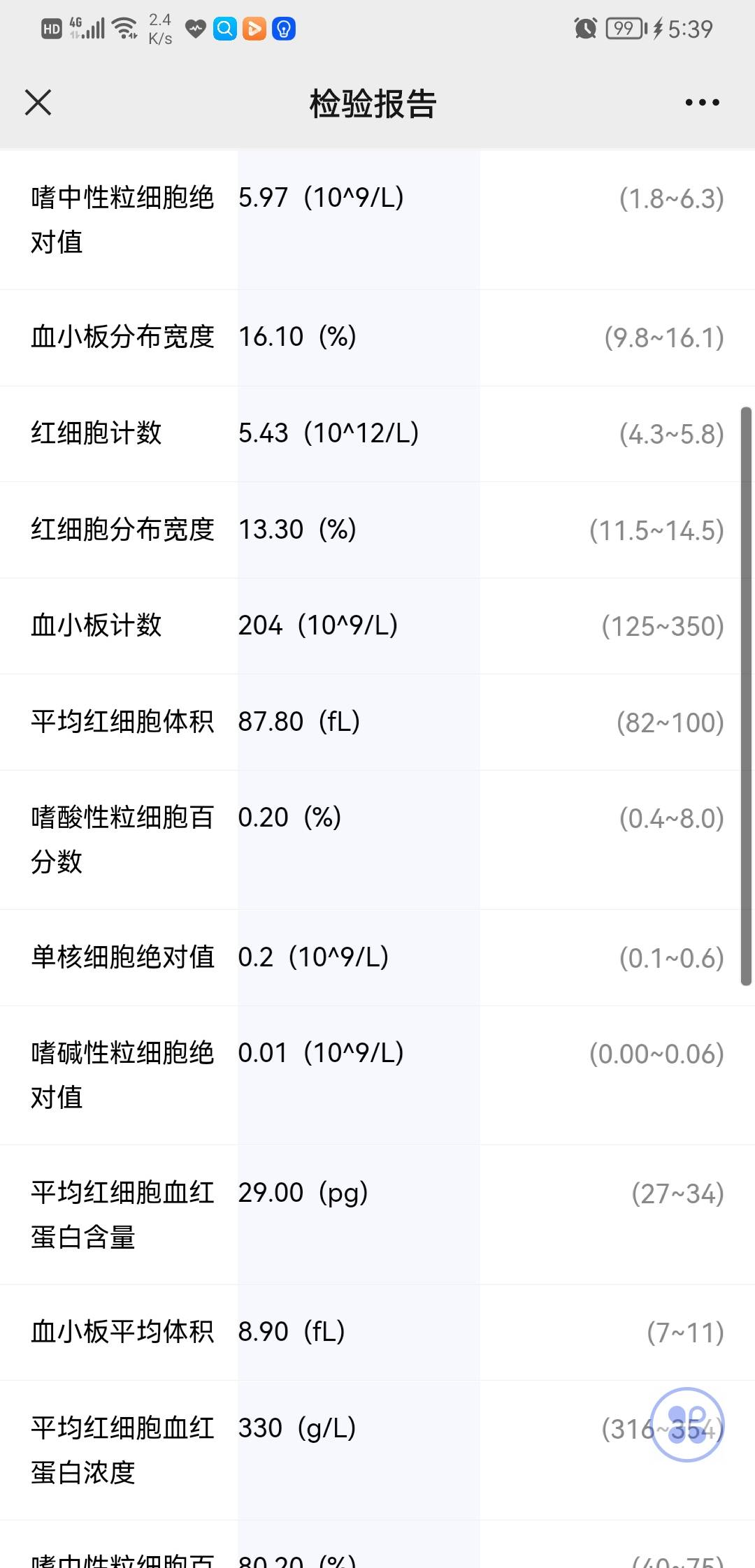Tap the Wi-Fi signal icon in status bar
The image size is (755, 1568).
coord(124,28)
